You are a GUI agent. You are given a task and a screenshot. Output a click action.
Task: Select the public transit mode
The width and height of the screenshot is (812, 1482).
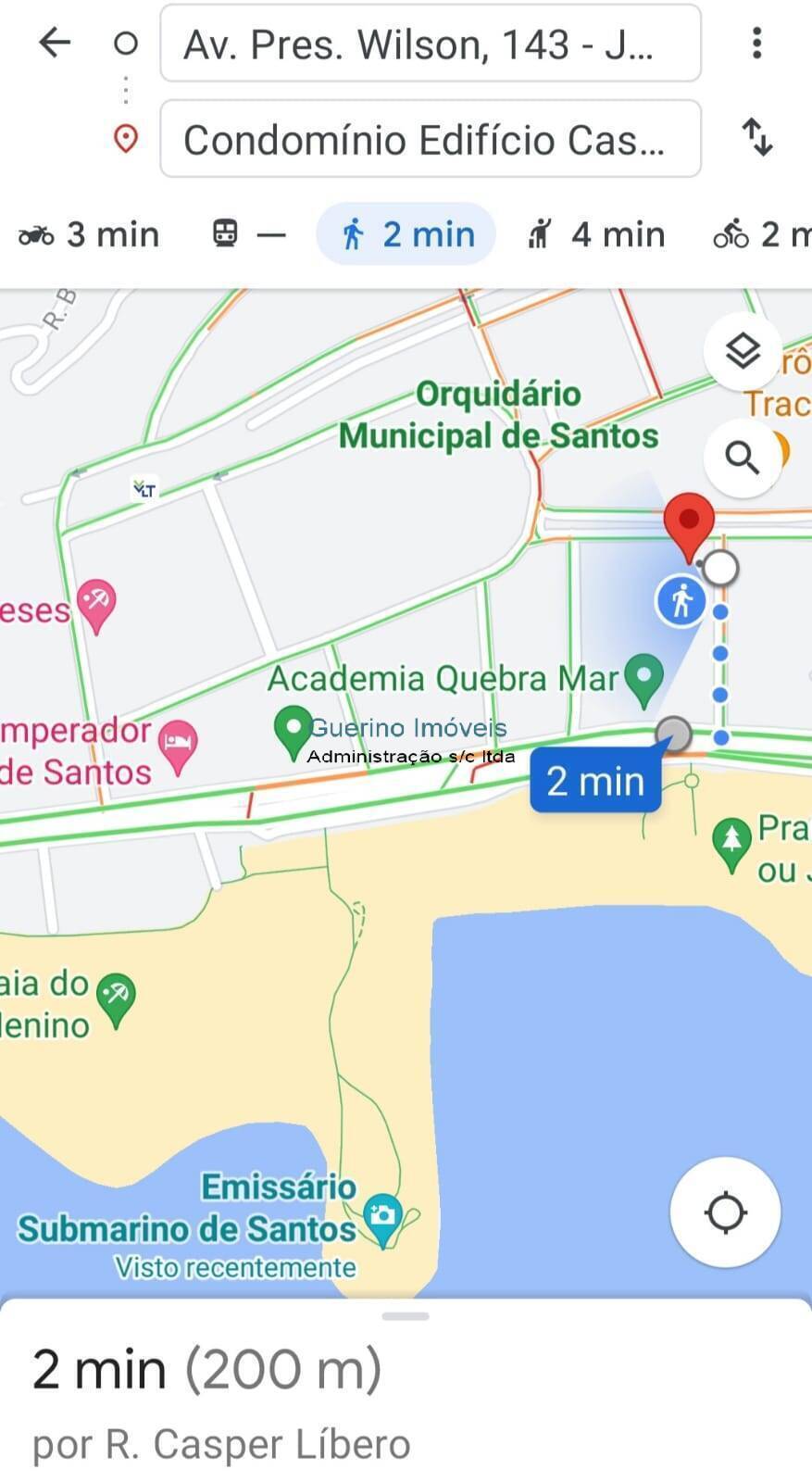[x=248, y=234]
